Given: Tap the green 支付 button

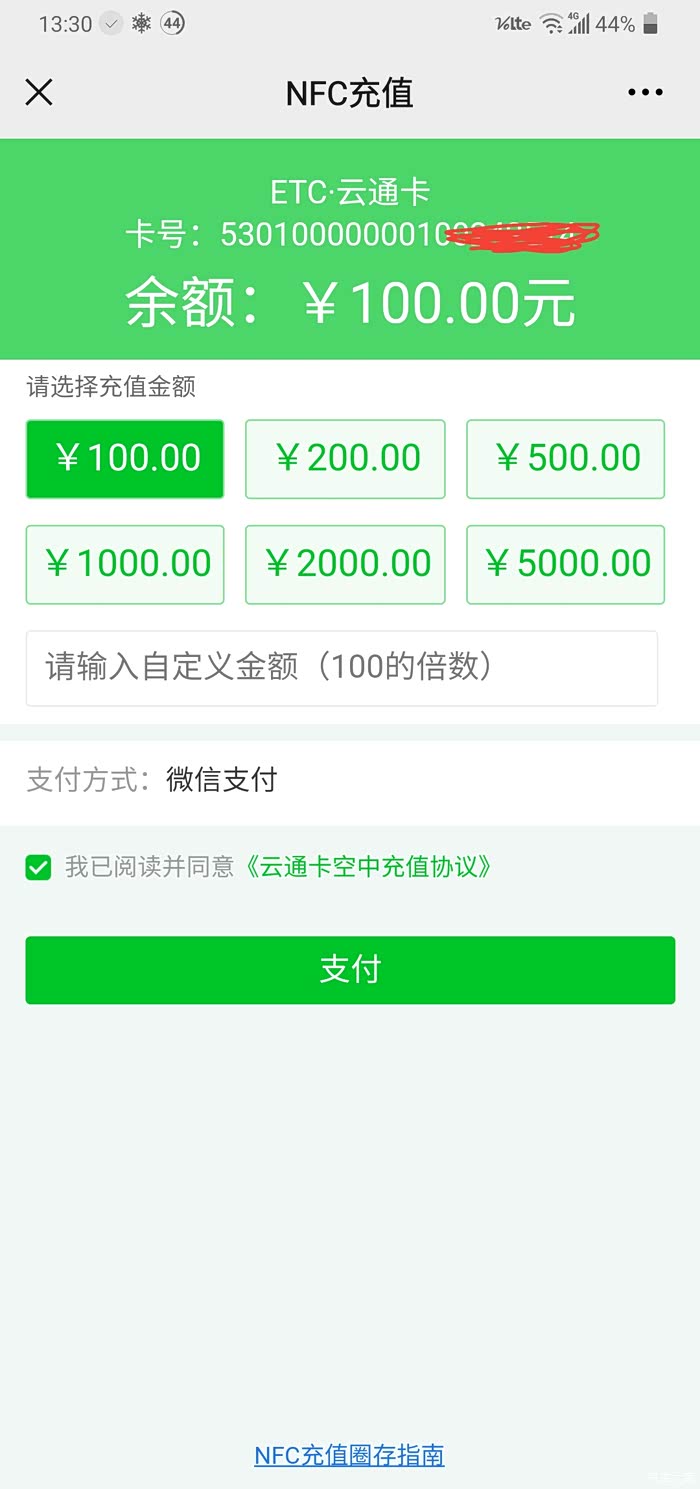Looking at the screenshot, I should [x=350, y=970].
